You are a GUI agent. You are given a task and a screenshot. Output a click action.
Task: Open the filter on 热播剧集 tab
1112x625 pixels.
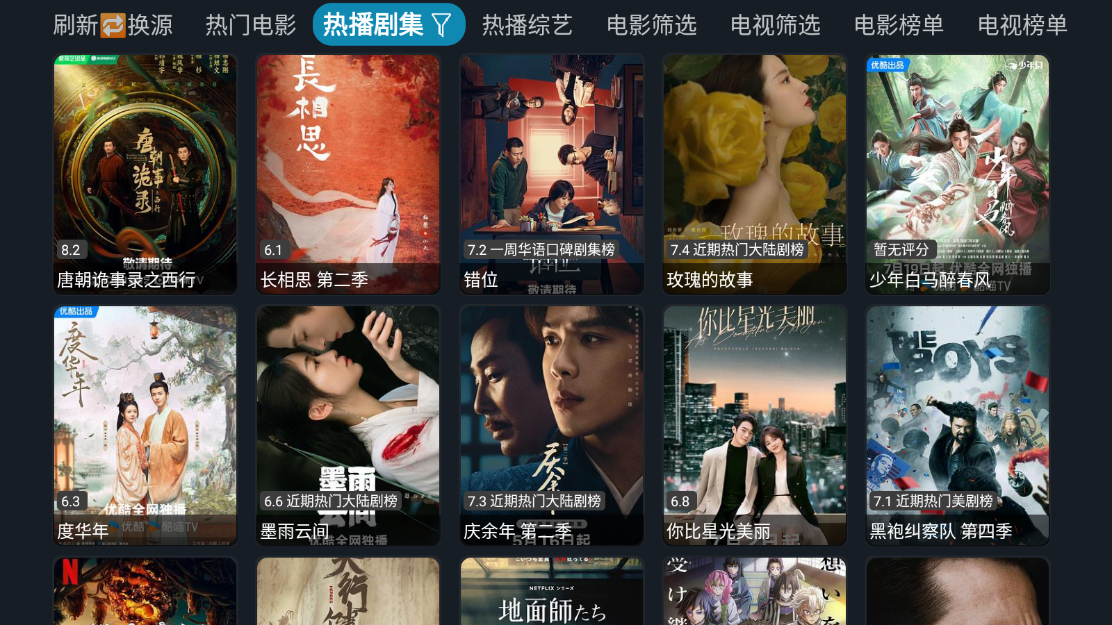(x=441, y=25)
